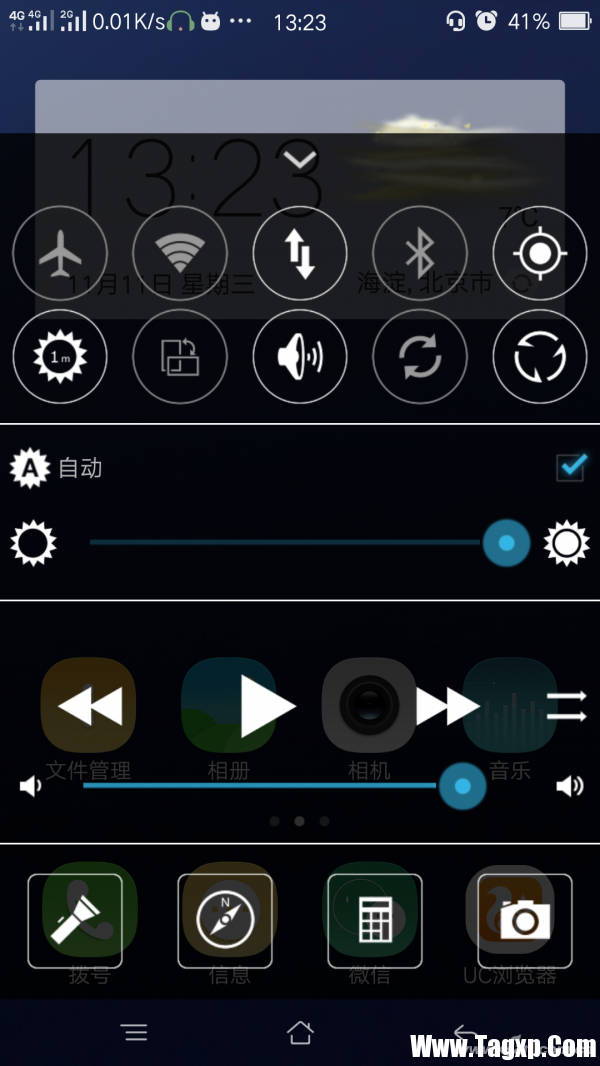Tap the three-arrow circle icon beside sync

click(540, 357)
